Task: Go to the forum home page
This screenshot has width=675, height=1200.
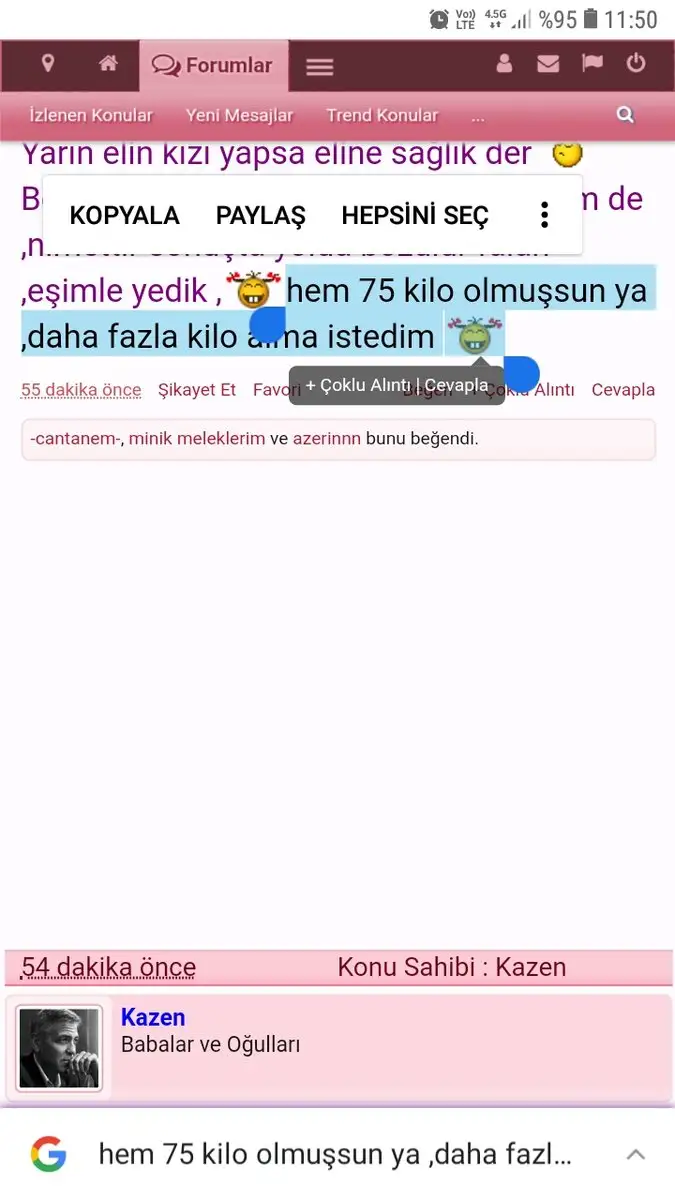Action: [108, 65]
